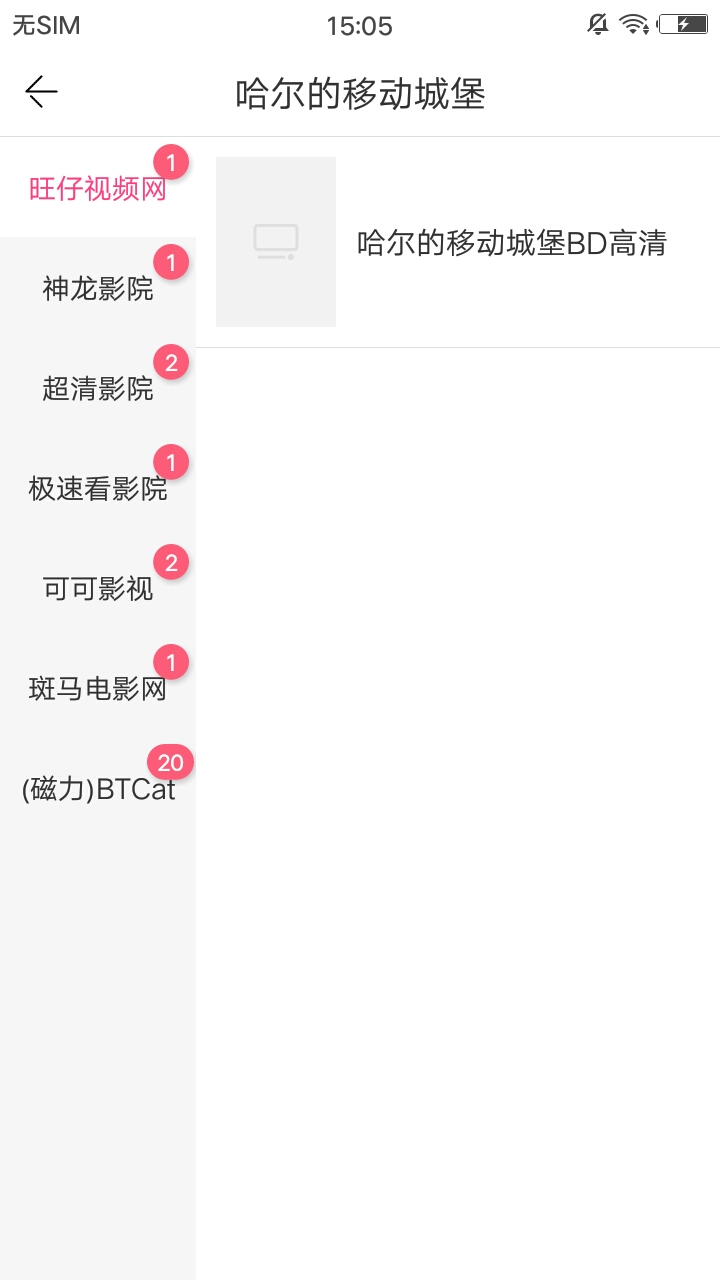720x1280 pixels.
Task: Switch to the 超清影院 source
Action: point(98,388)
